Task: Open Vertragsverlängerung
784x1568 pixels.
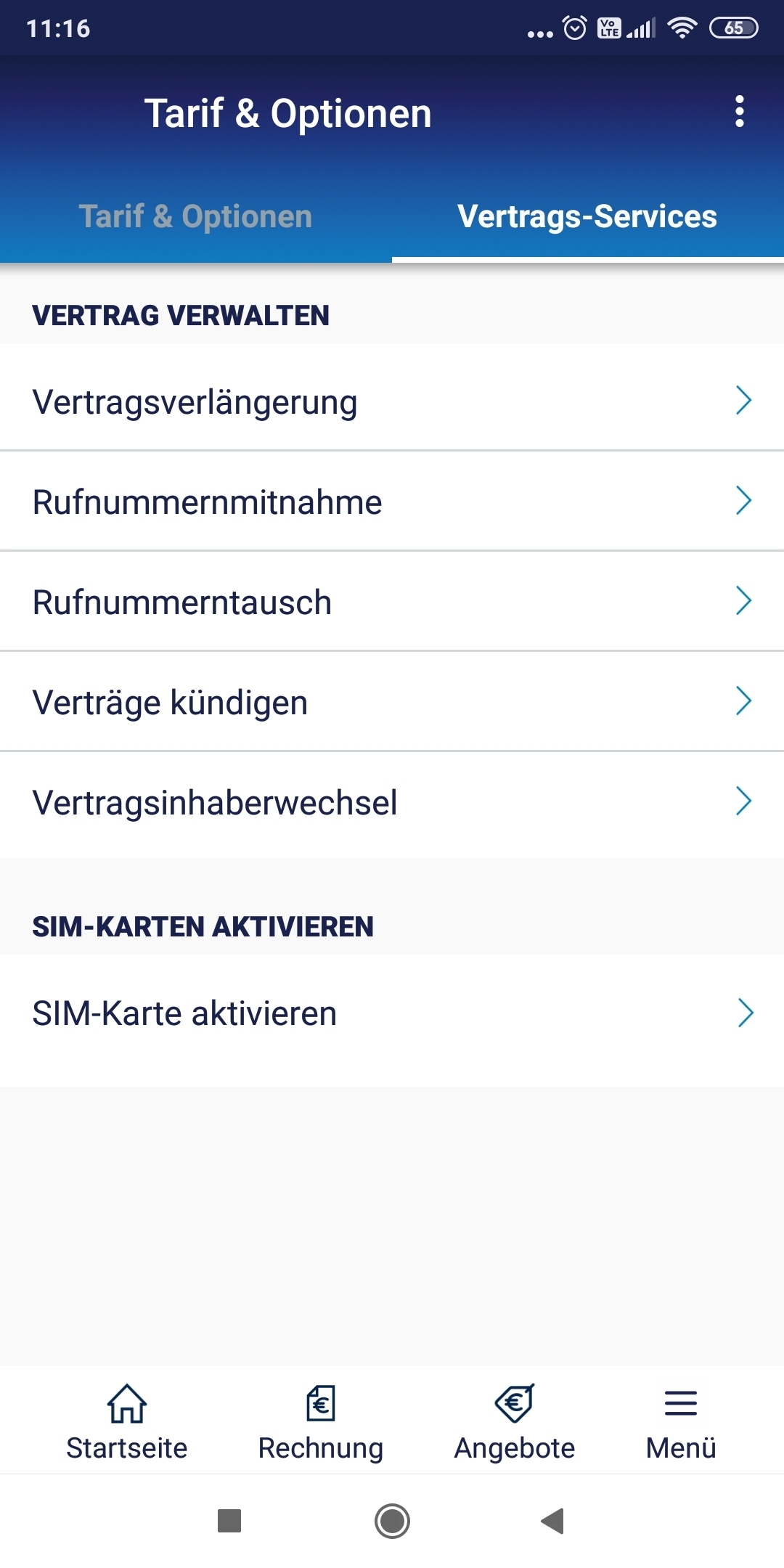Action: click(x=392, y=401)
